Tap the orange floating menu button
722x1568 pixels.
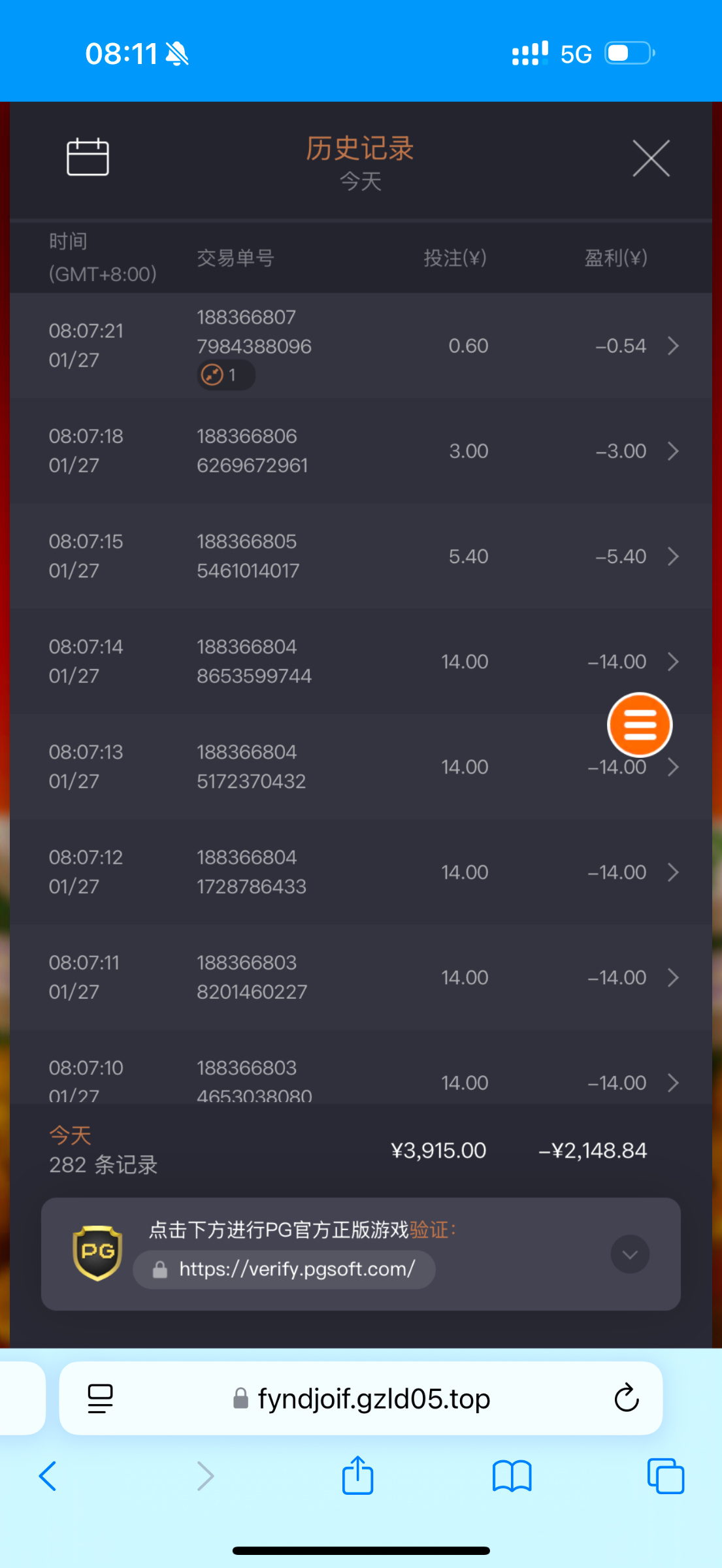pos(640,725)
